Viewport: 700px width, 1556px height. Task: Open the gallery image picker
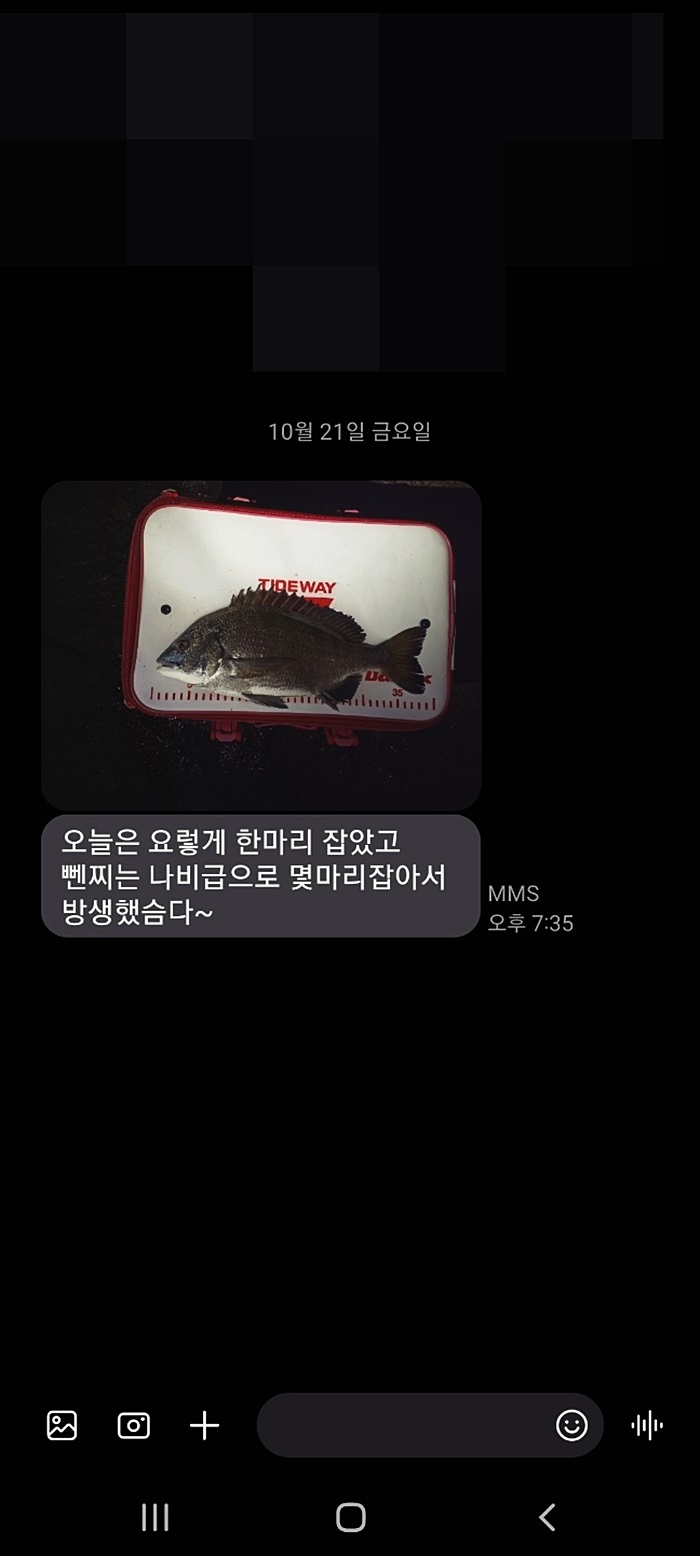62,1425
